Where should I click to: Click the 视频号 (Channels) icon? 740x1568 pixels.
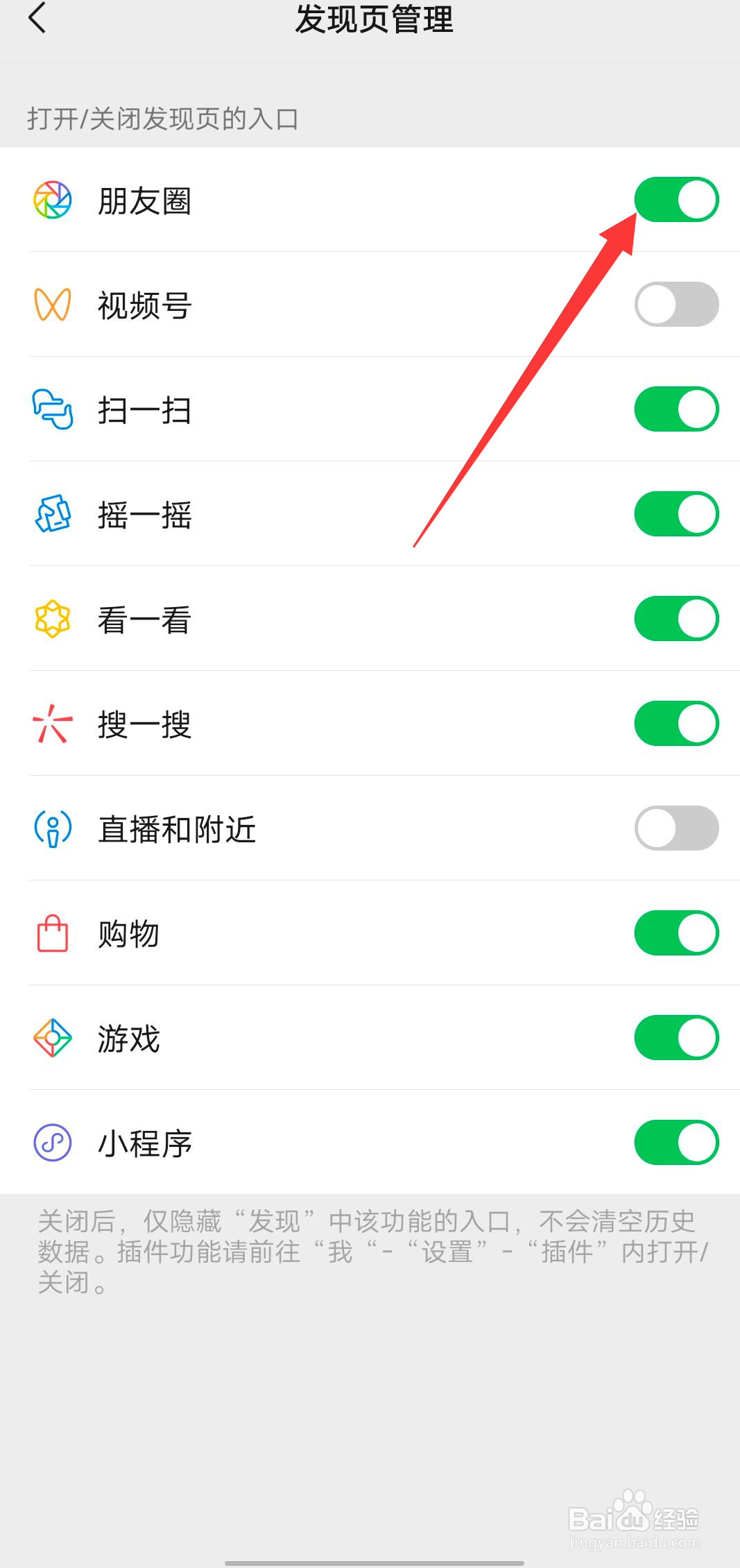pyautogui.click(x=53, y=304)
